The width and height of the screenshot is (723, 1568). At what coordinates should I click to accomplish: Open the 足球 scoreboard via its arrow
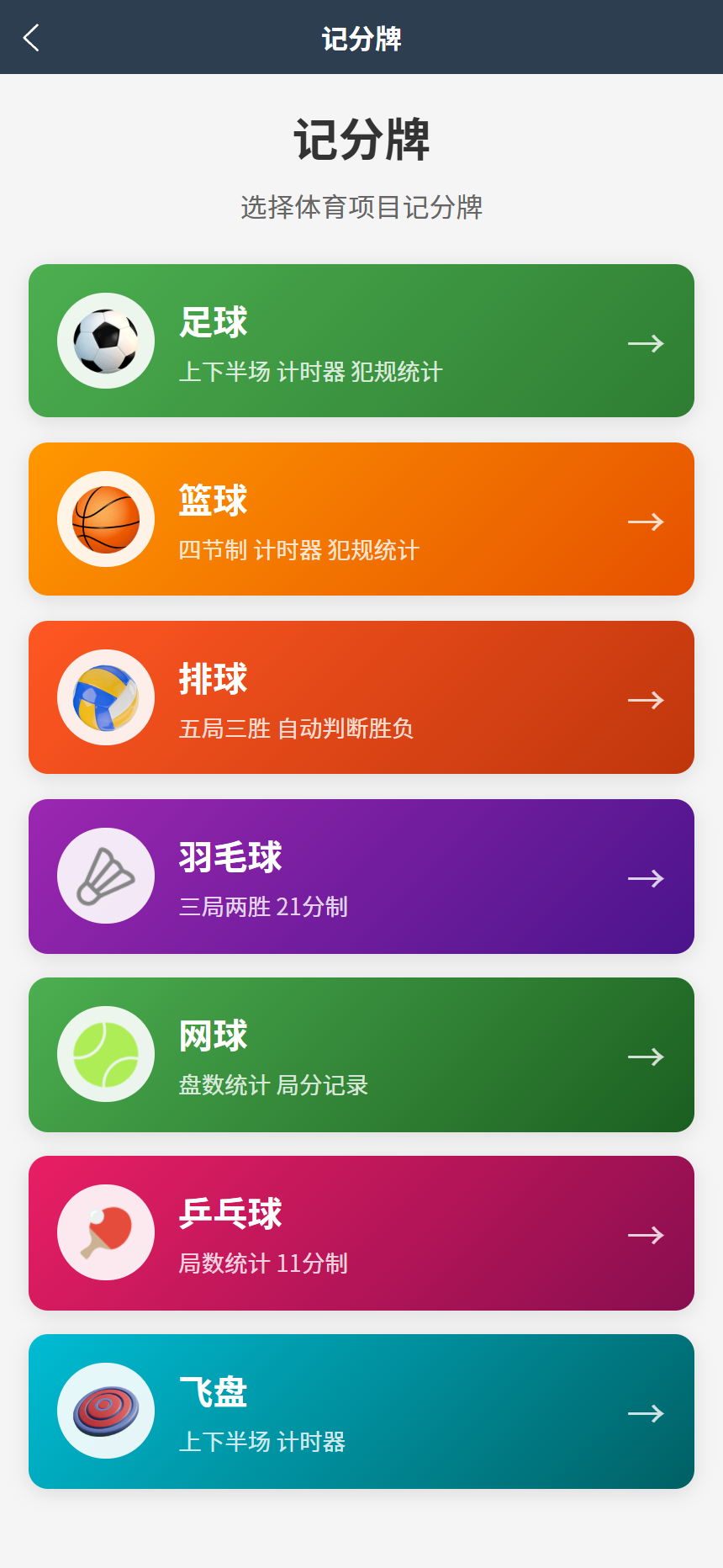coord(645,343)
